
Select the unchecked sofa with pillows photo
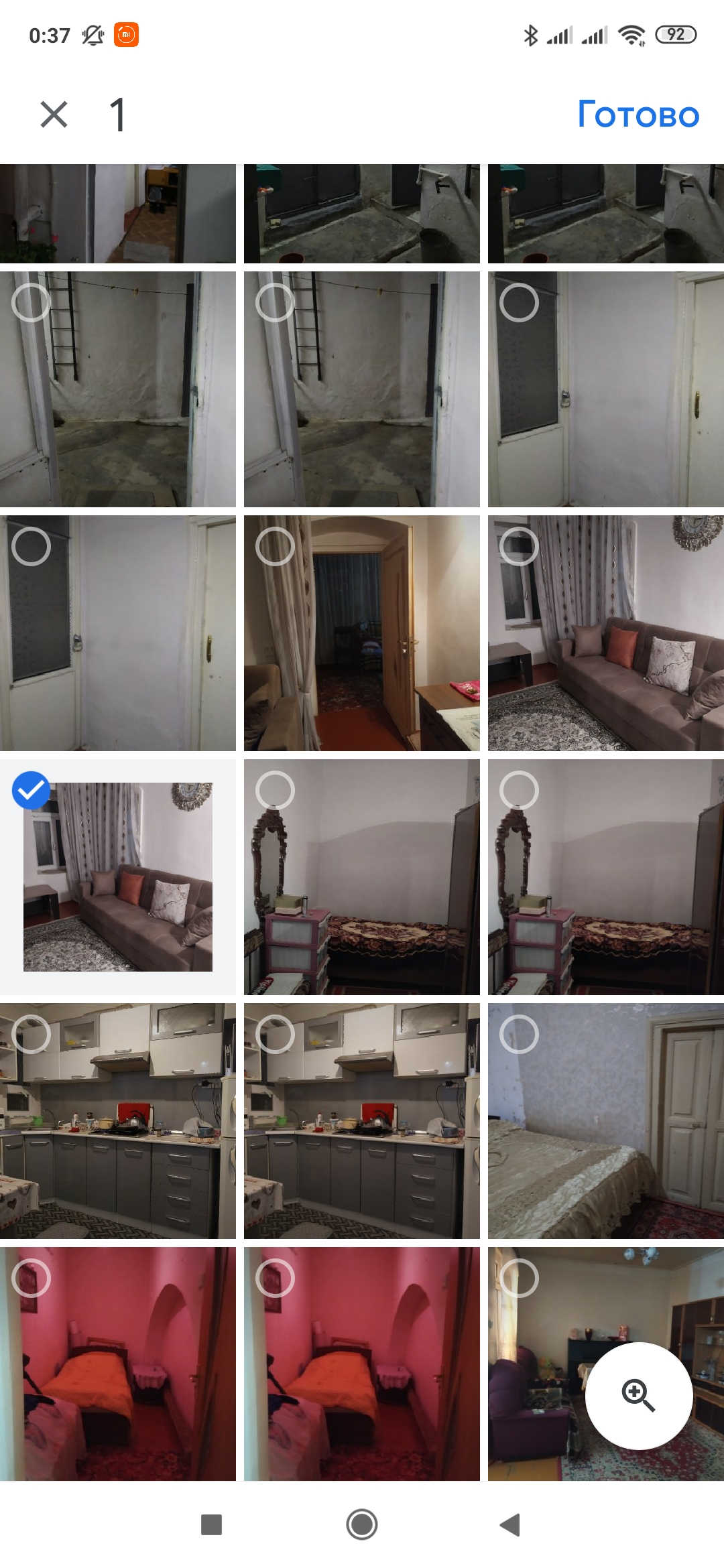point(606,633)
